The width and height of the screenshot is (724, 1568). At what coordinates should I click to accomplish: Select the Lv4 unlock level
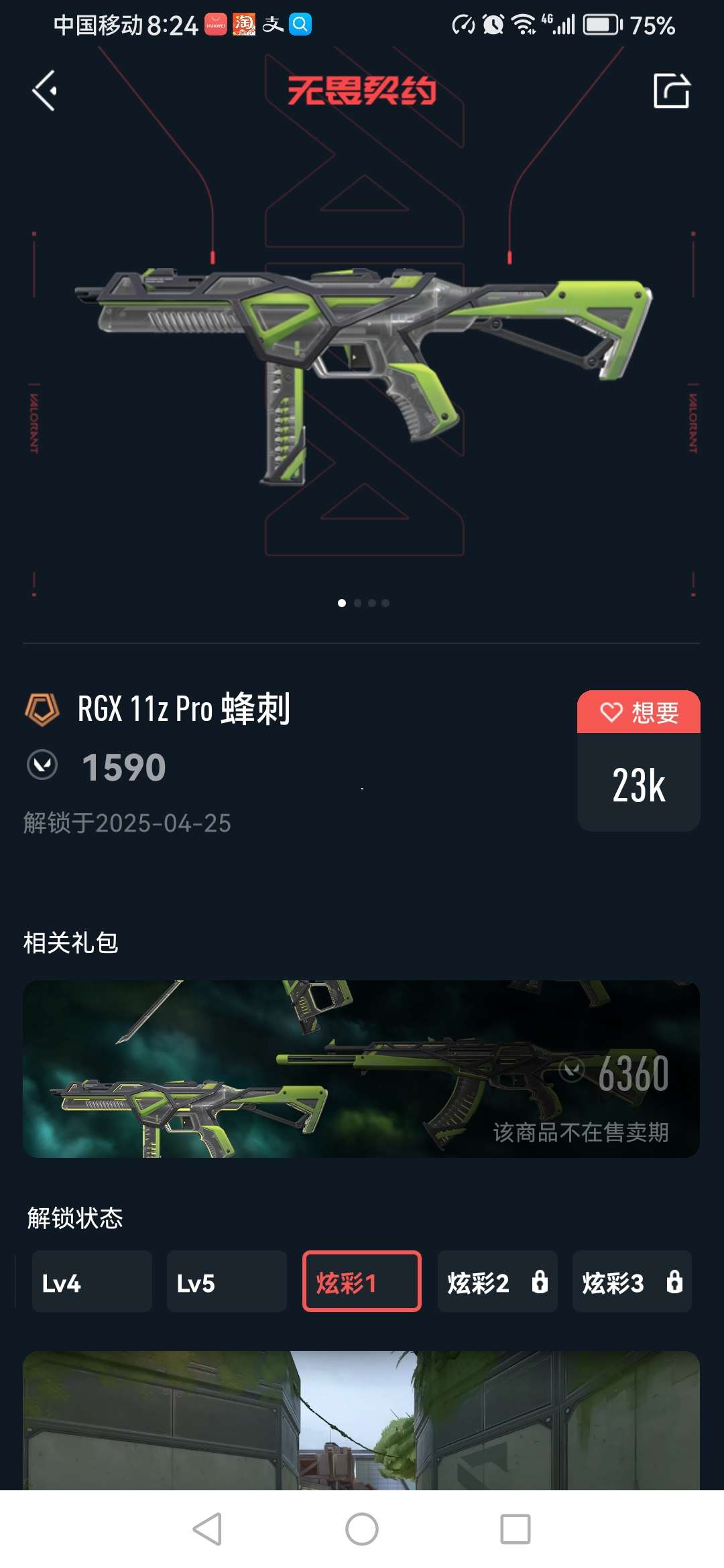(x=92, y=1281)
